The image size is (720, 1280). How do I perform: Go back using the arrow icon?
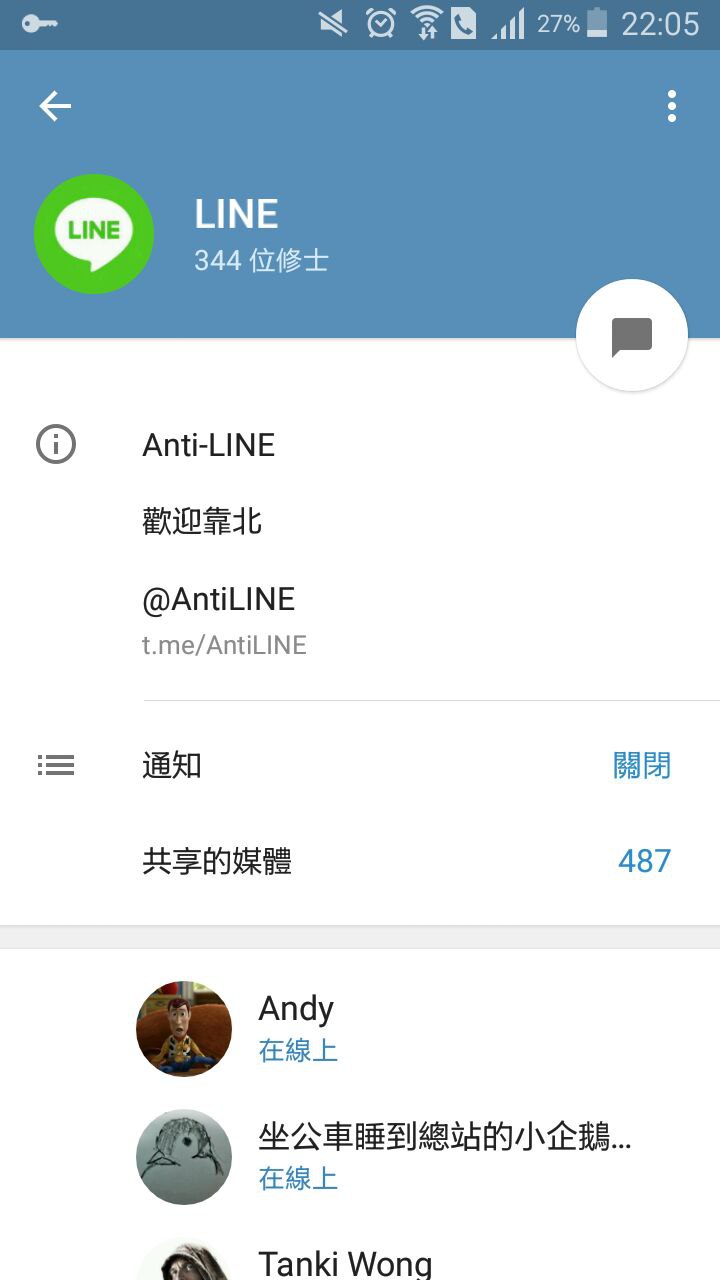[55, 106]
